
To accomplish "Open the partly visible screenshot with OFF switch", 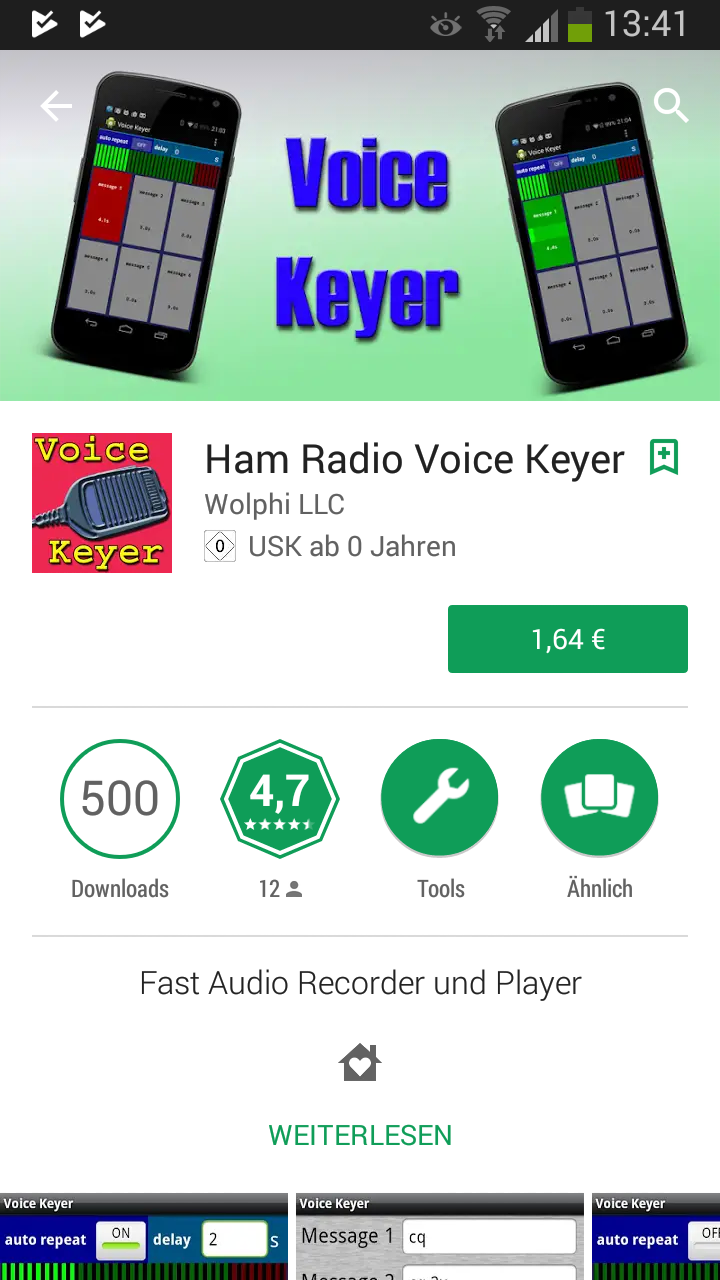I will [x=656, y=1236].
